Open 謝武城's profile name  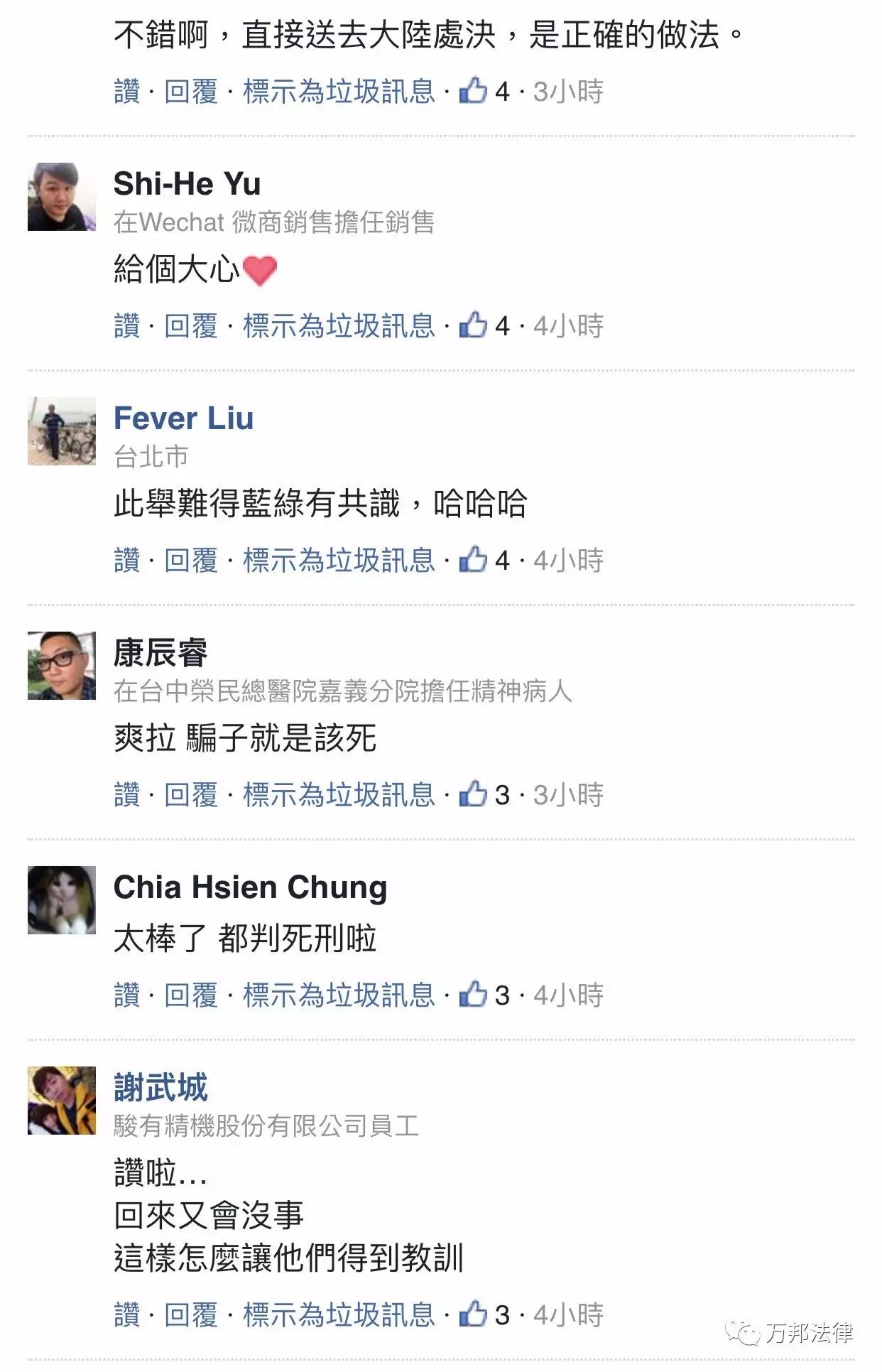[160, 1087]
